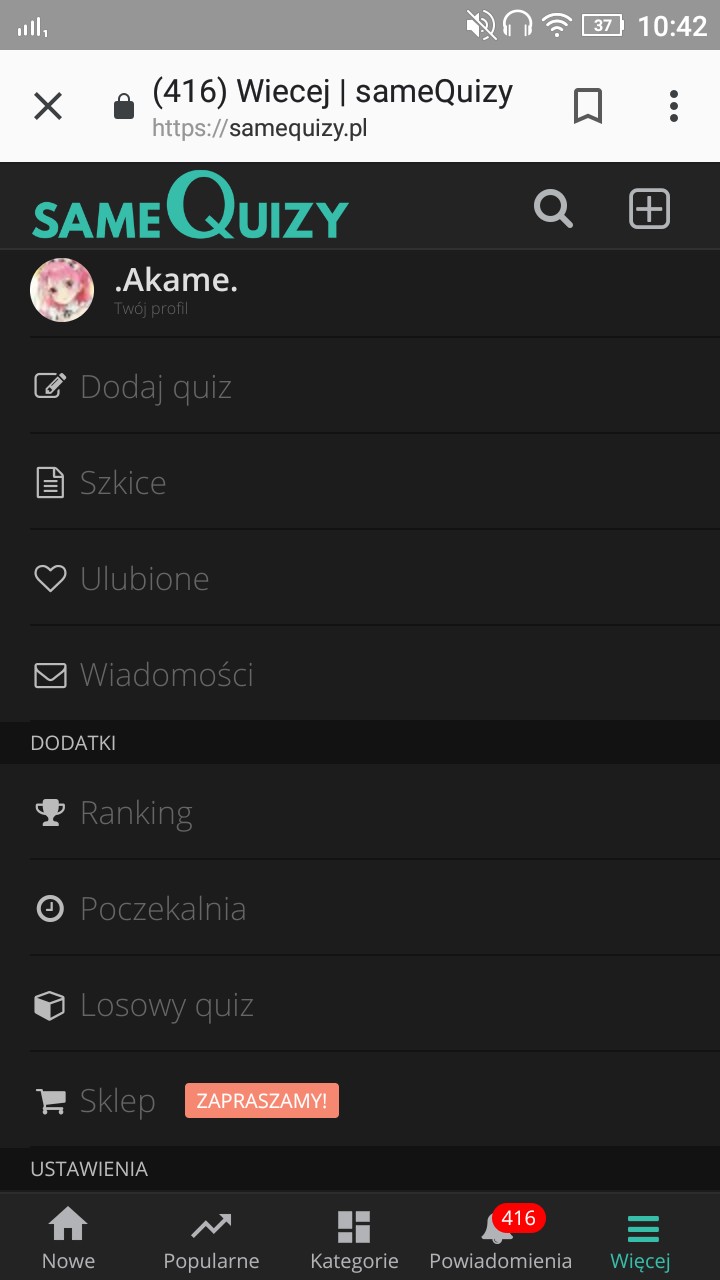
Task: Go to Ulubione favorites
Action: (144, 579)
